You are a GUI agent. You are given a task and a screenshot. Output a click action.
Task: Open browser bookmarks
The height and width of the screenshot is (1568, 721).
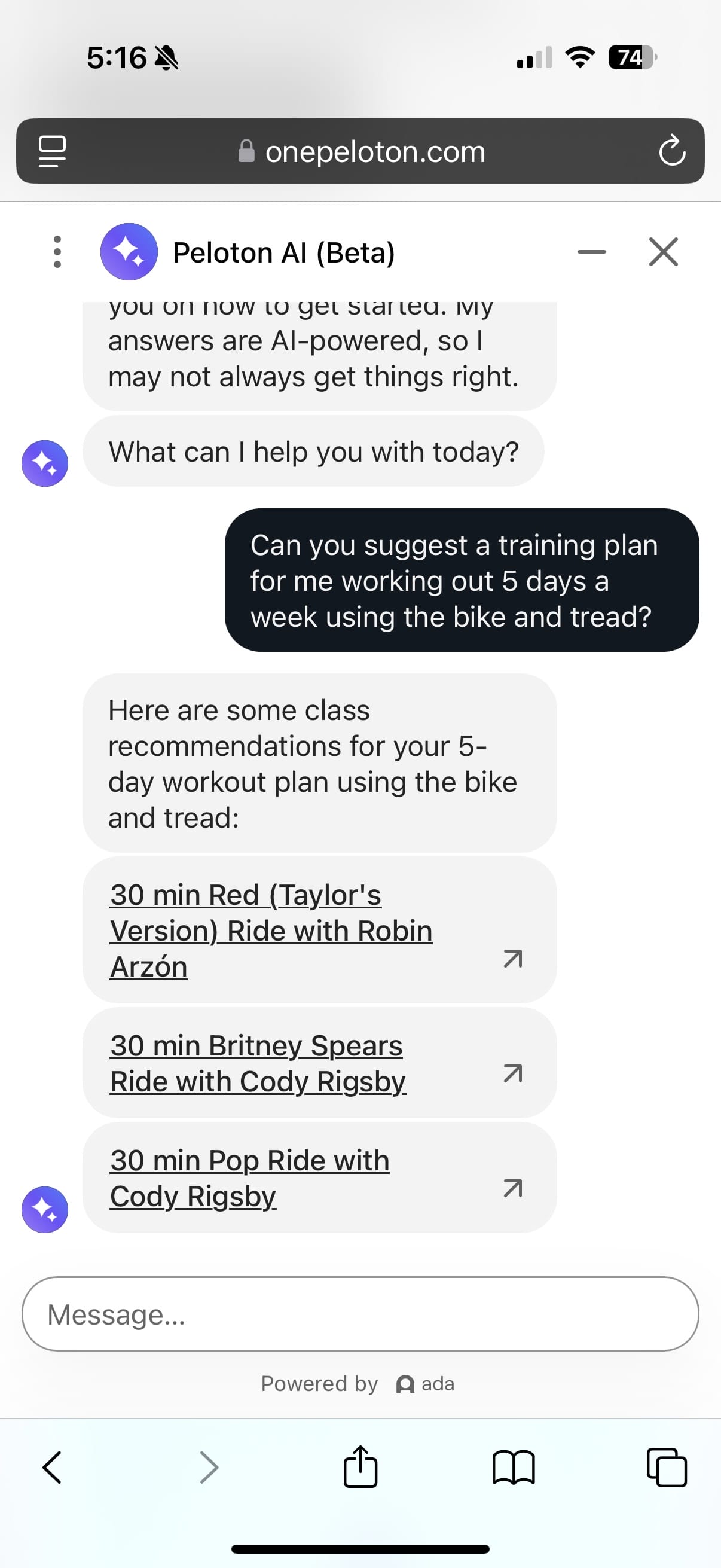(x=513, y=1467)
